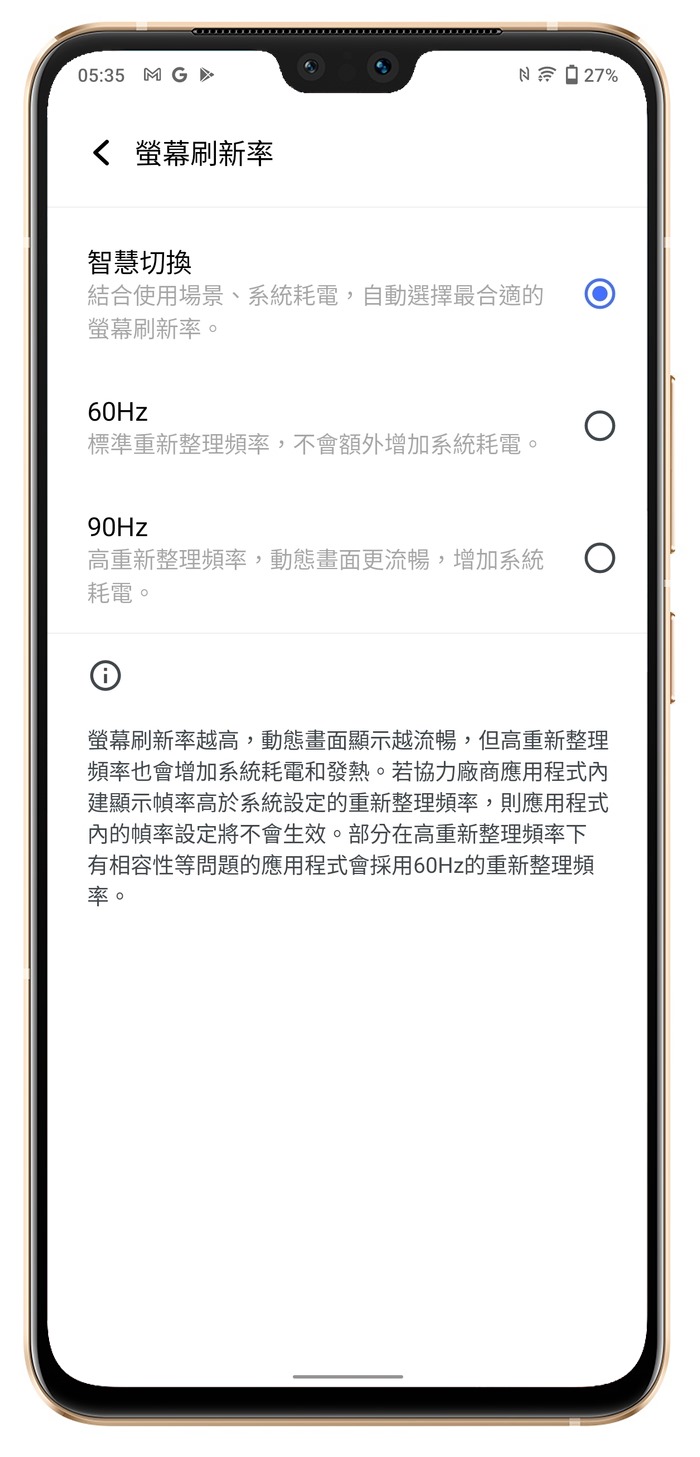Choose the 60Hz refresh rate
Viewport: 700px width, 1457px height.
(x=599, y=426)
